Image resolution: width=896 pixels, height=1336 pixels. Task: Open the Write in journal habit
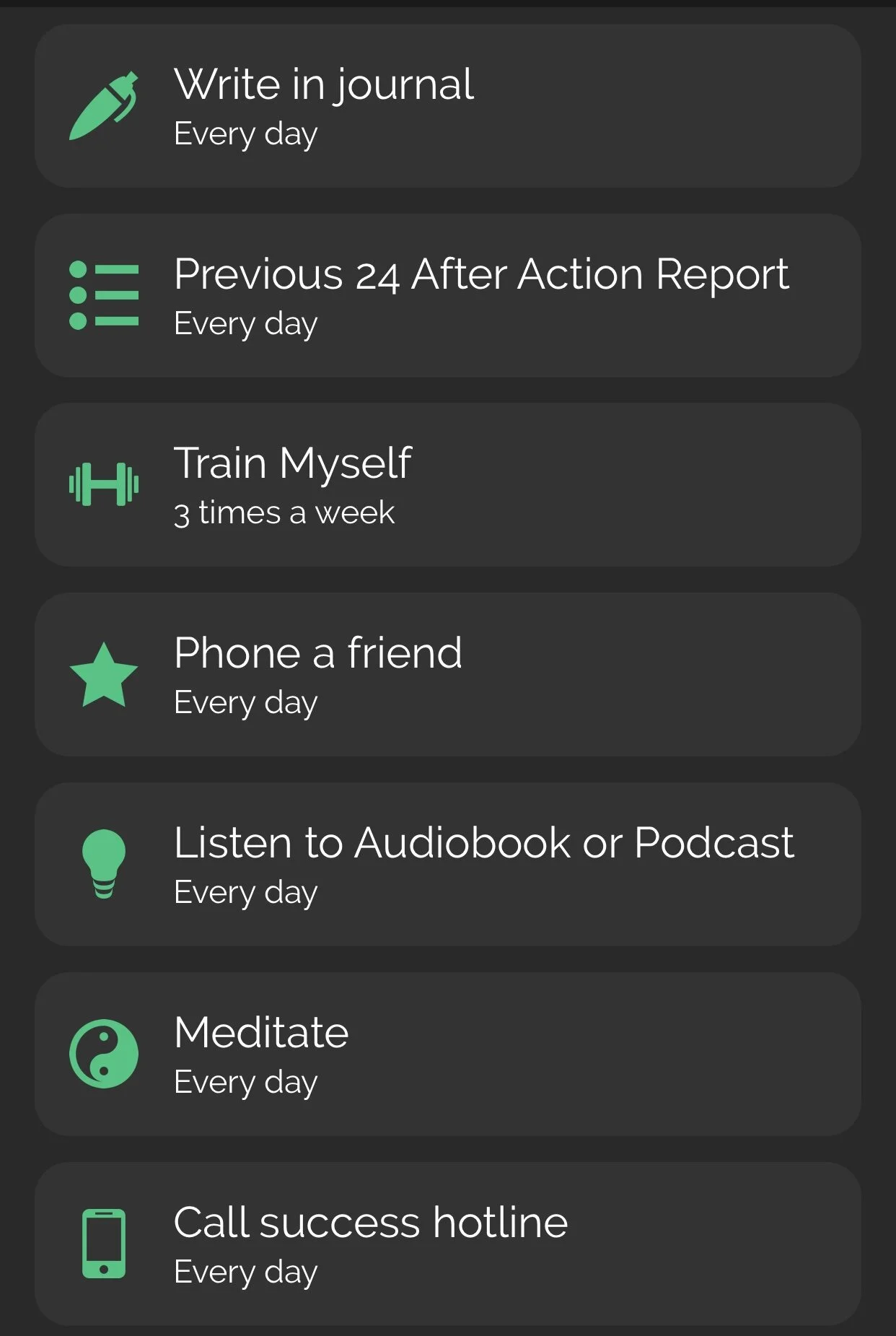(447, 106)
